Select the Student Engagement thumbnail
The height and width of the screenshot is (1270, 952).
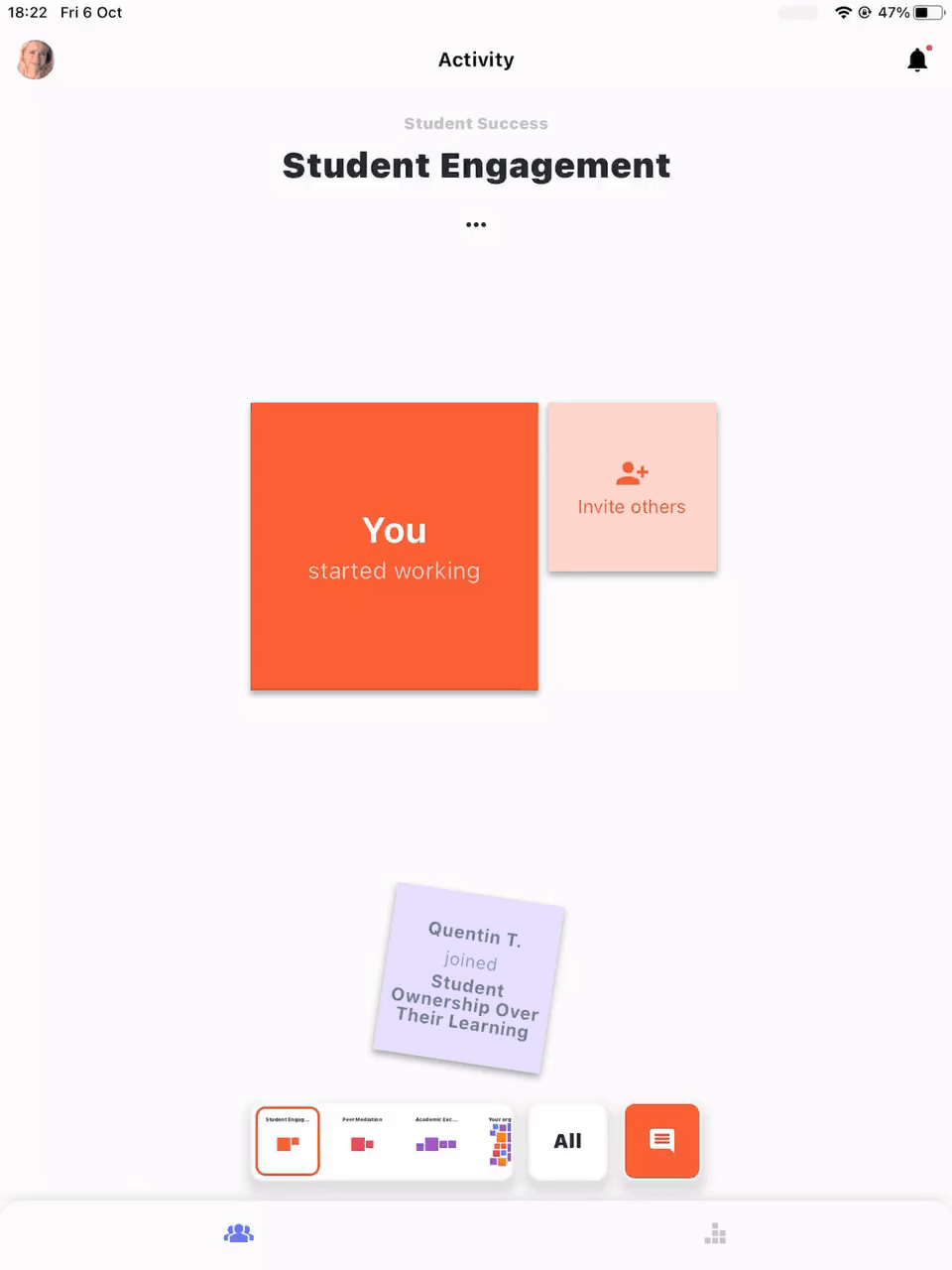tap(288, 1141)
